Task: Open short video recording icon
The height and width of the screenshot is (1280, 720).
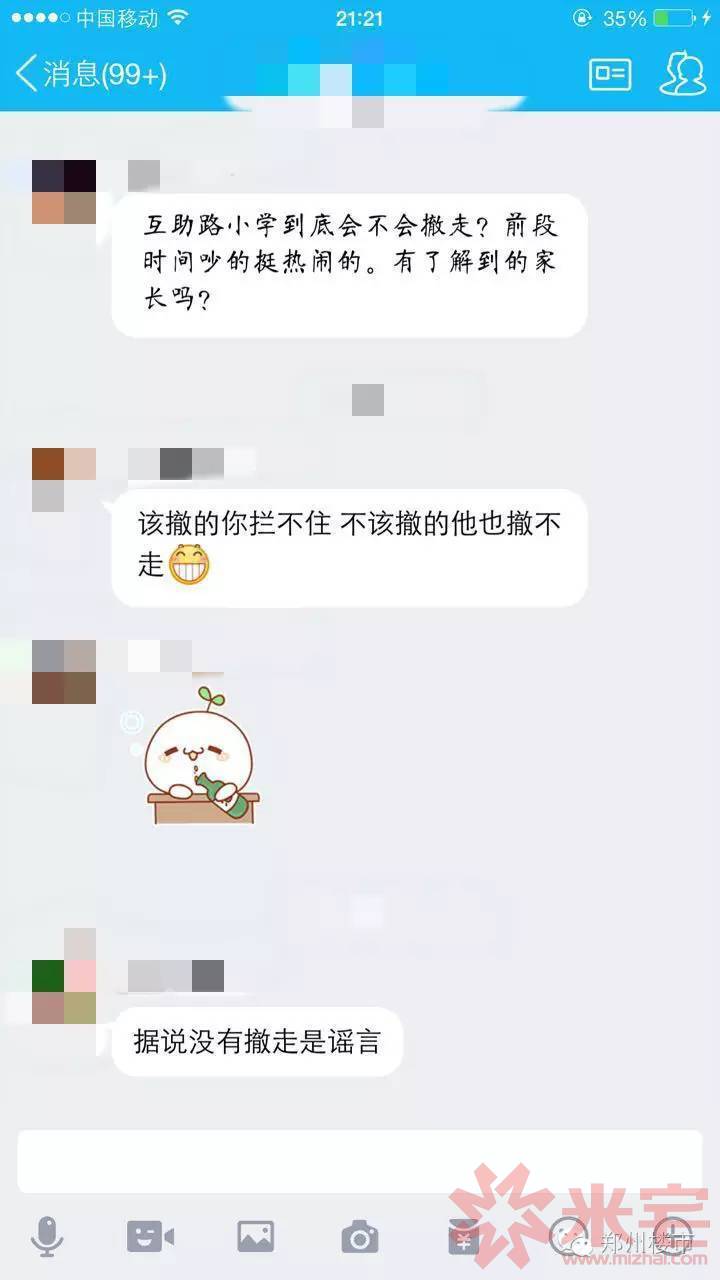Action: pos(150,1237)
